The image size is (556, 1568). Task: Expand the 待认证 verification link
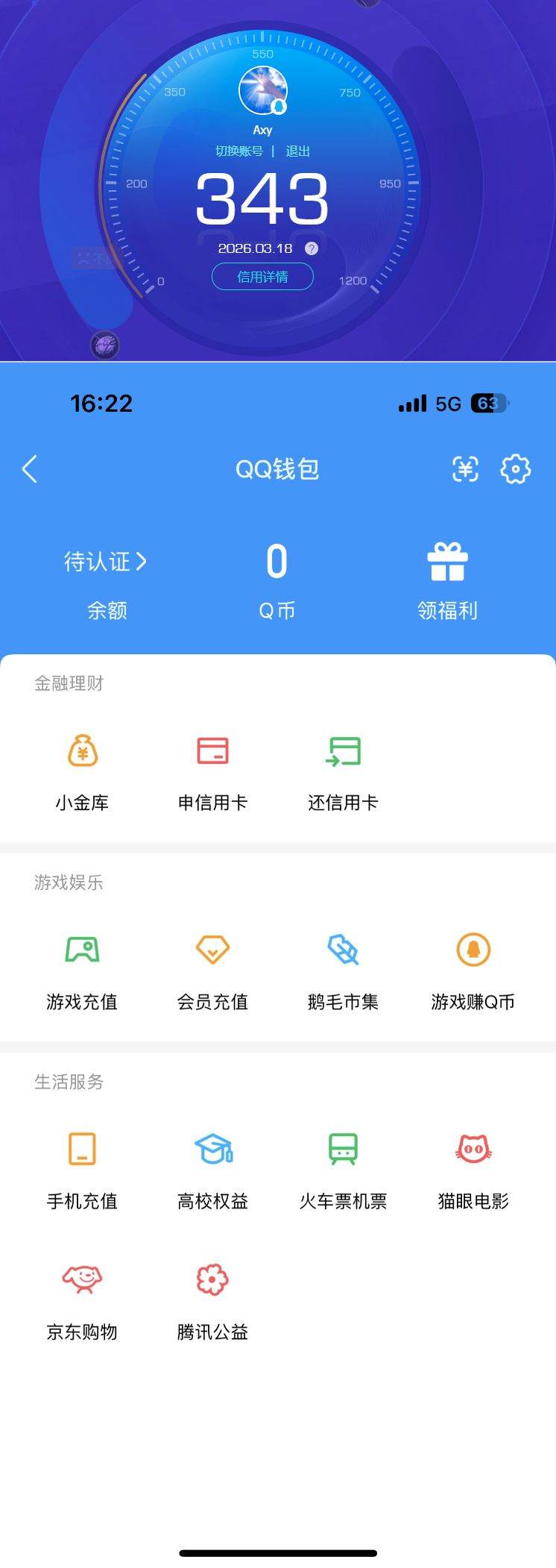tap(104, 563)
